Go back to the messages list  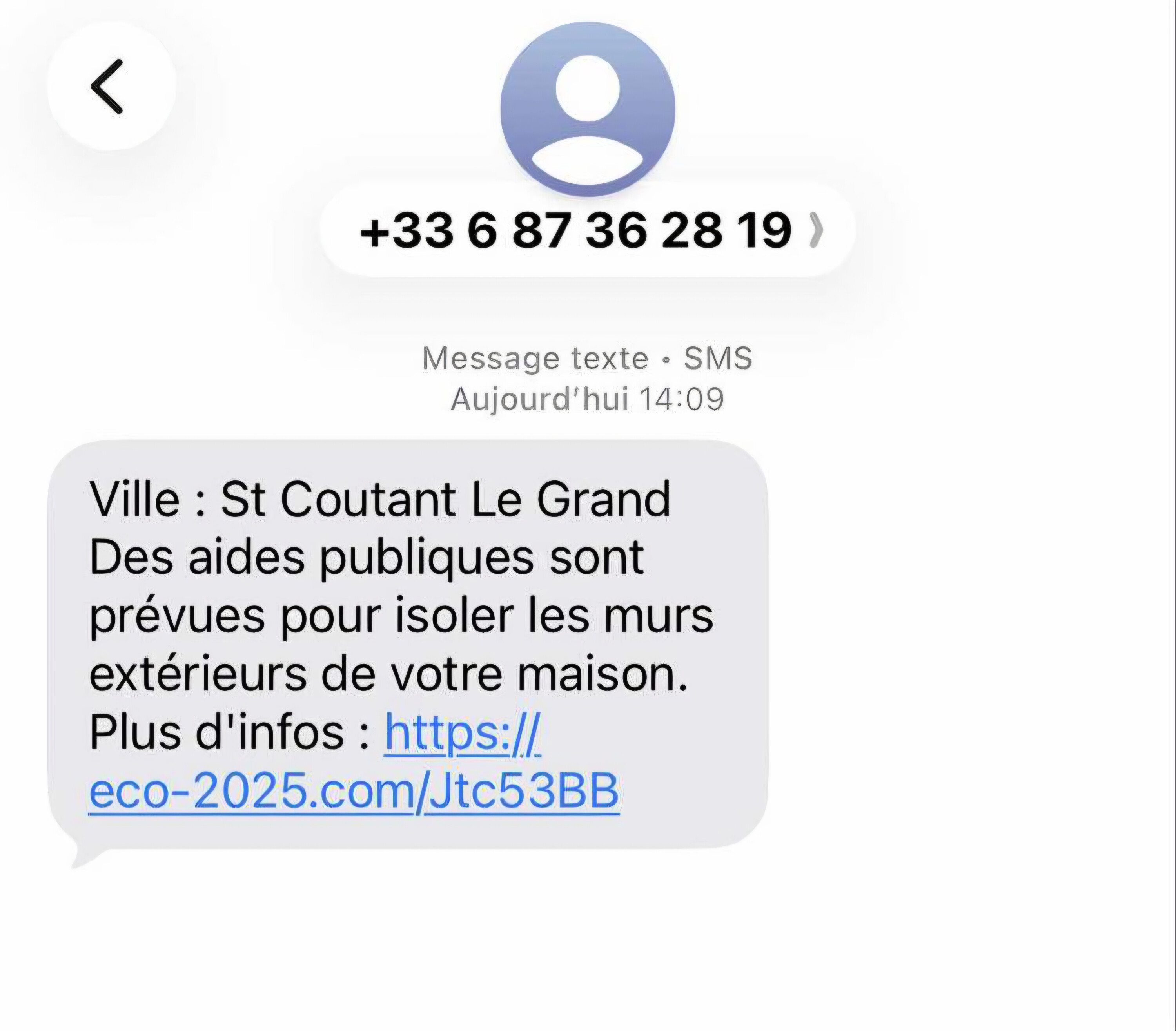tap(111, 87)
